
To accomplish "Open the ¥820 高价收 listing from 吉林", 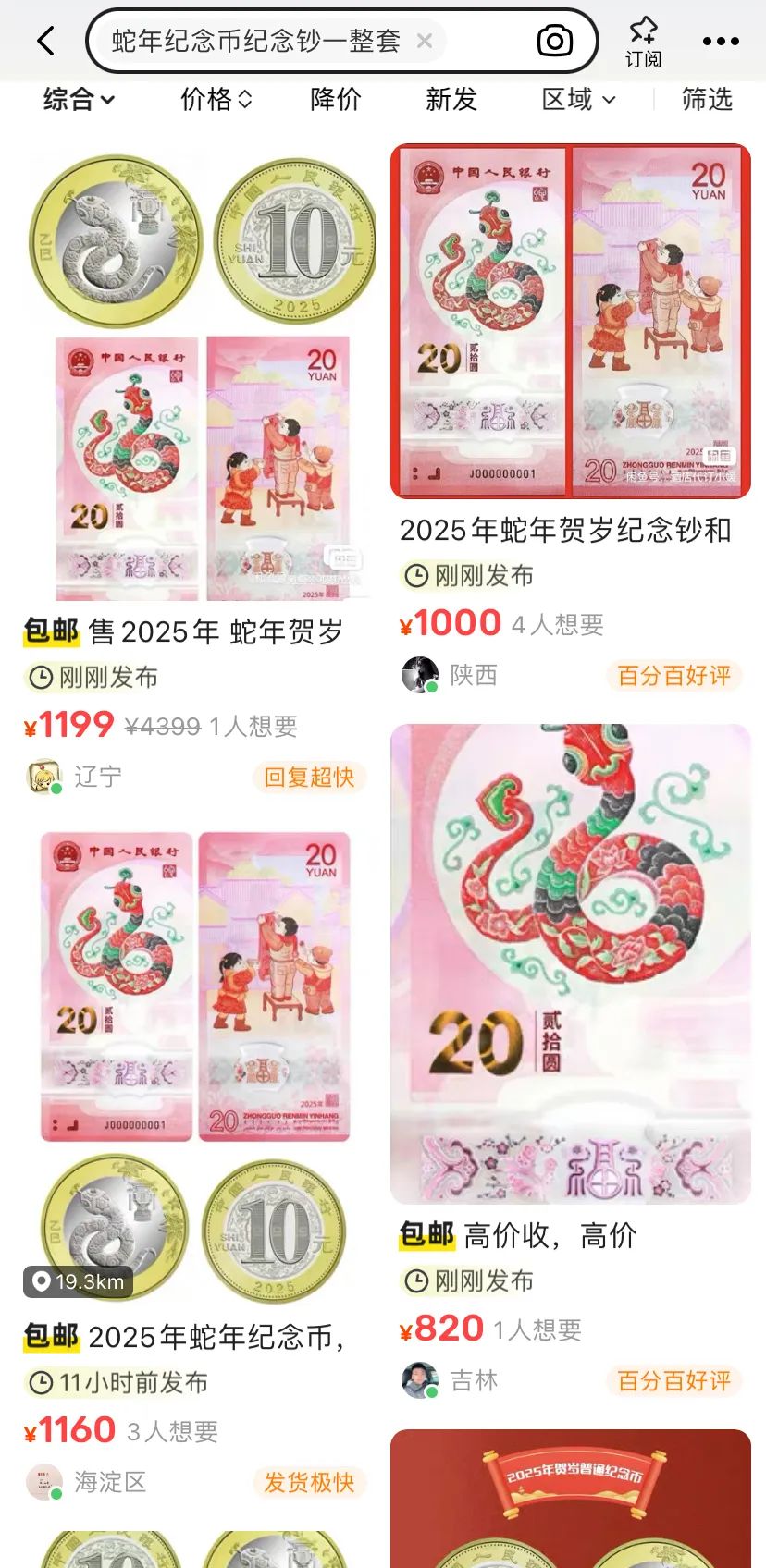I will point(571,1063).
